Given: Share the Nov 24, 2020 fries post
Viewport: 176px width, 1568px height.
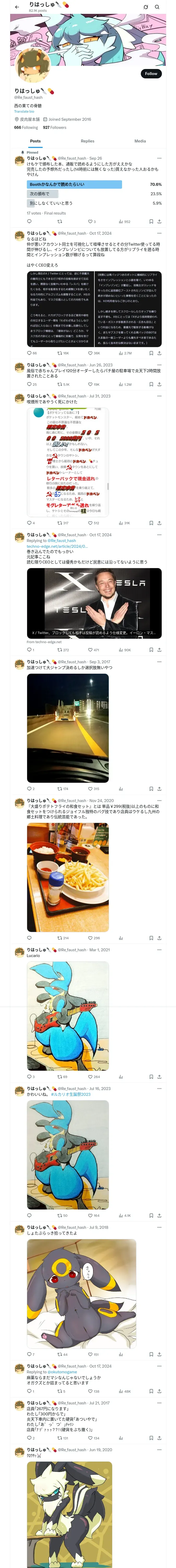Looking at the screenshot, I should click(160, 938).
